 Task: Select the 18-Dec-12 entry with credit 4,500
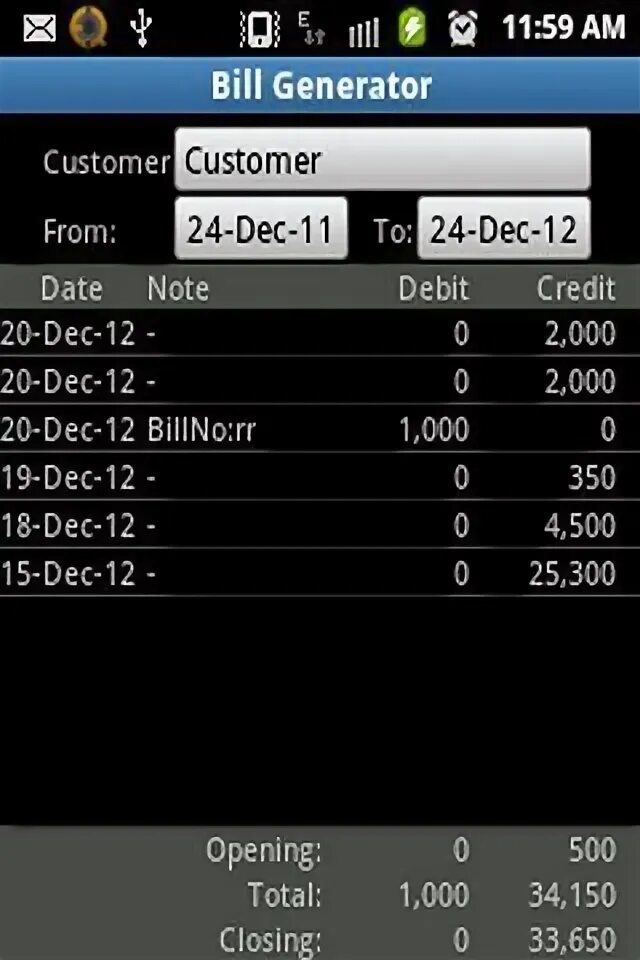point(320,526)
